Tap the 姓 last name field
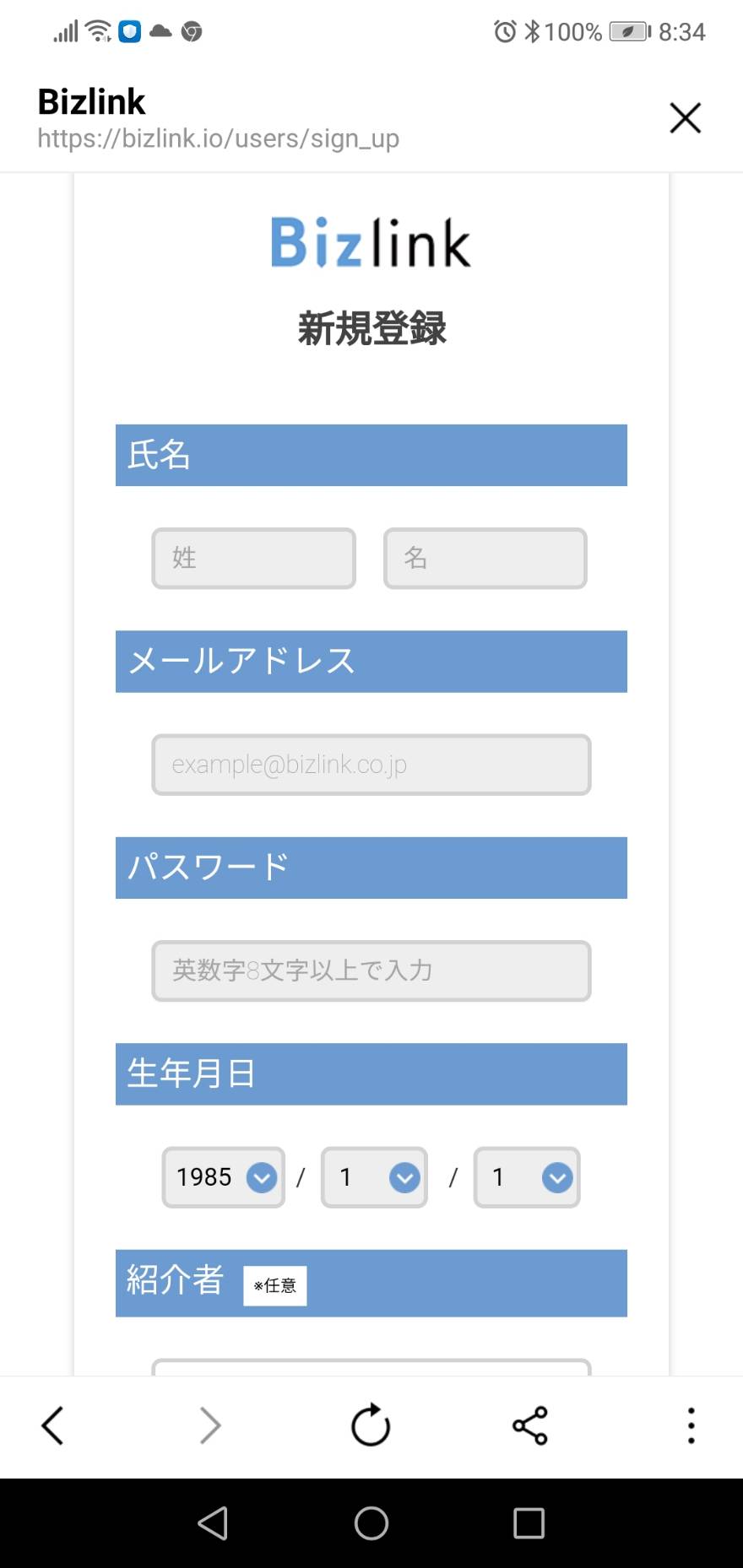Image resolution: width=743 pixels, height=1568 pixels. click(253, 558)
